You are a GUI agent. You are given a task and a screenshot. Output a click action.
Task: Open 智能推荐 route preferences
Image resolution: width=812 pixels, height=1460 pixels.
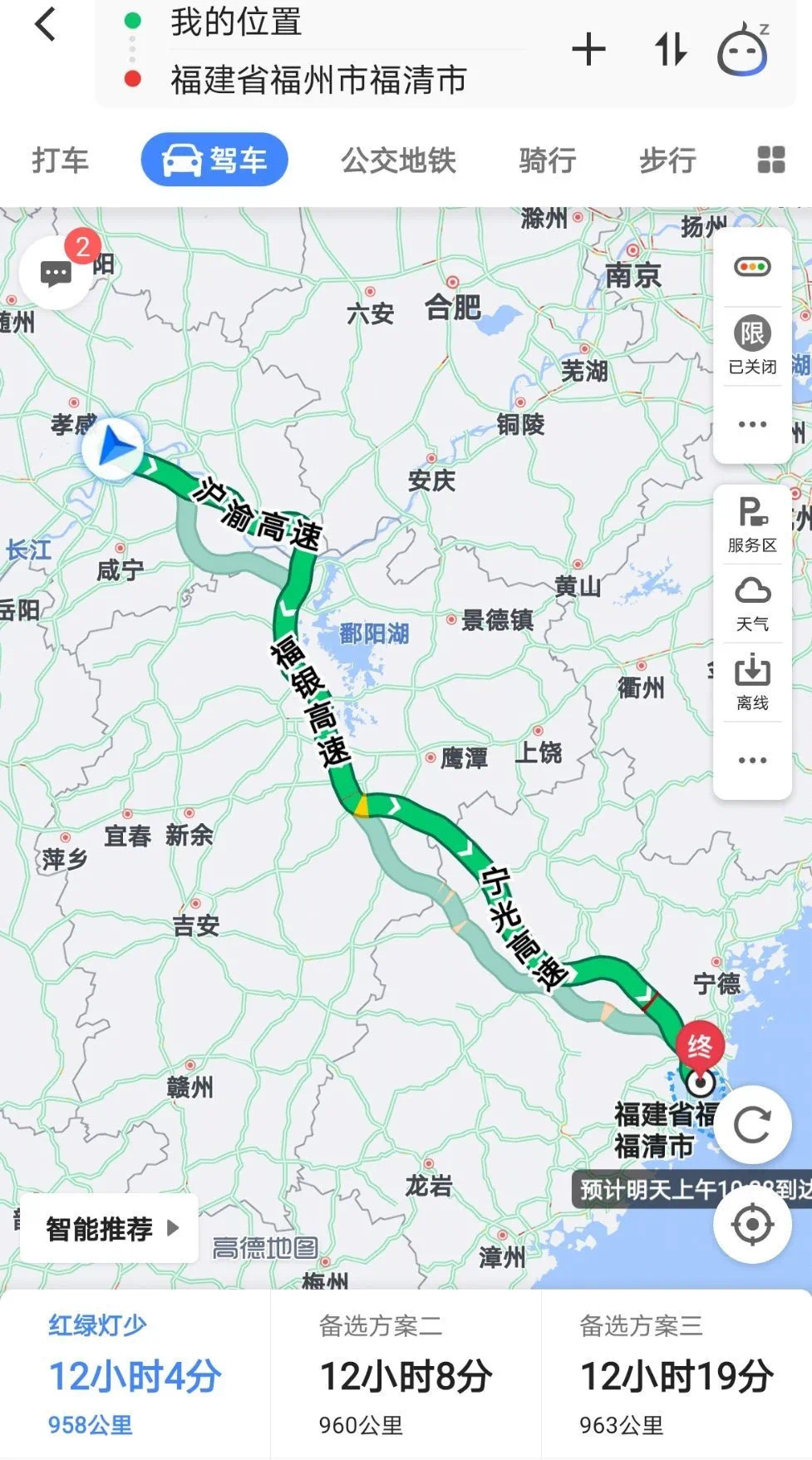[x=111, y=1229]
